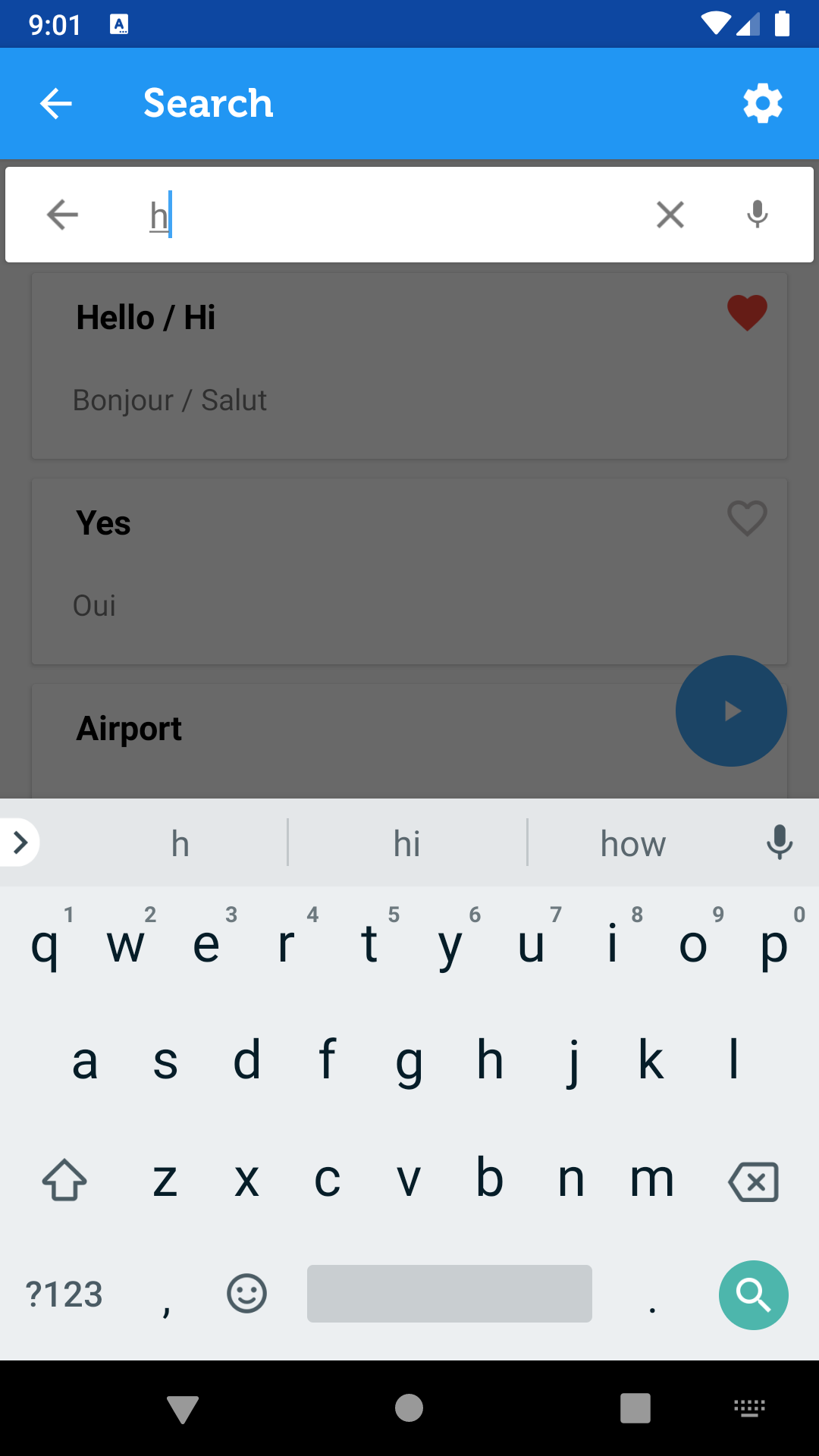Start voice search in the search box
The width and height of the screenshot is (819, 1456).
(757, 215)
